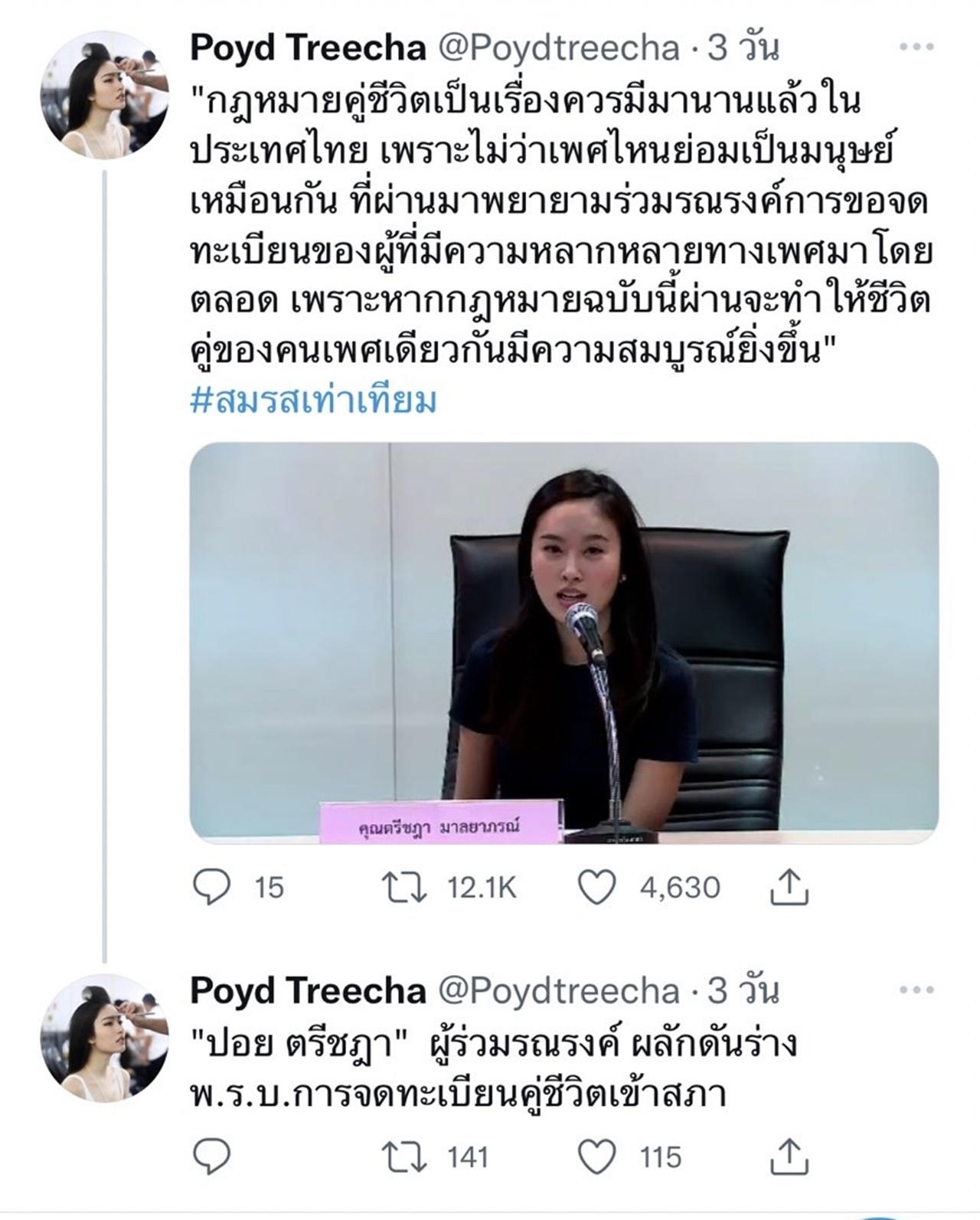Viewport: 980px width, 1220px height.
Task: Retweet the tweet with 12.1K retweets
Action: [403, 888]
